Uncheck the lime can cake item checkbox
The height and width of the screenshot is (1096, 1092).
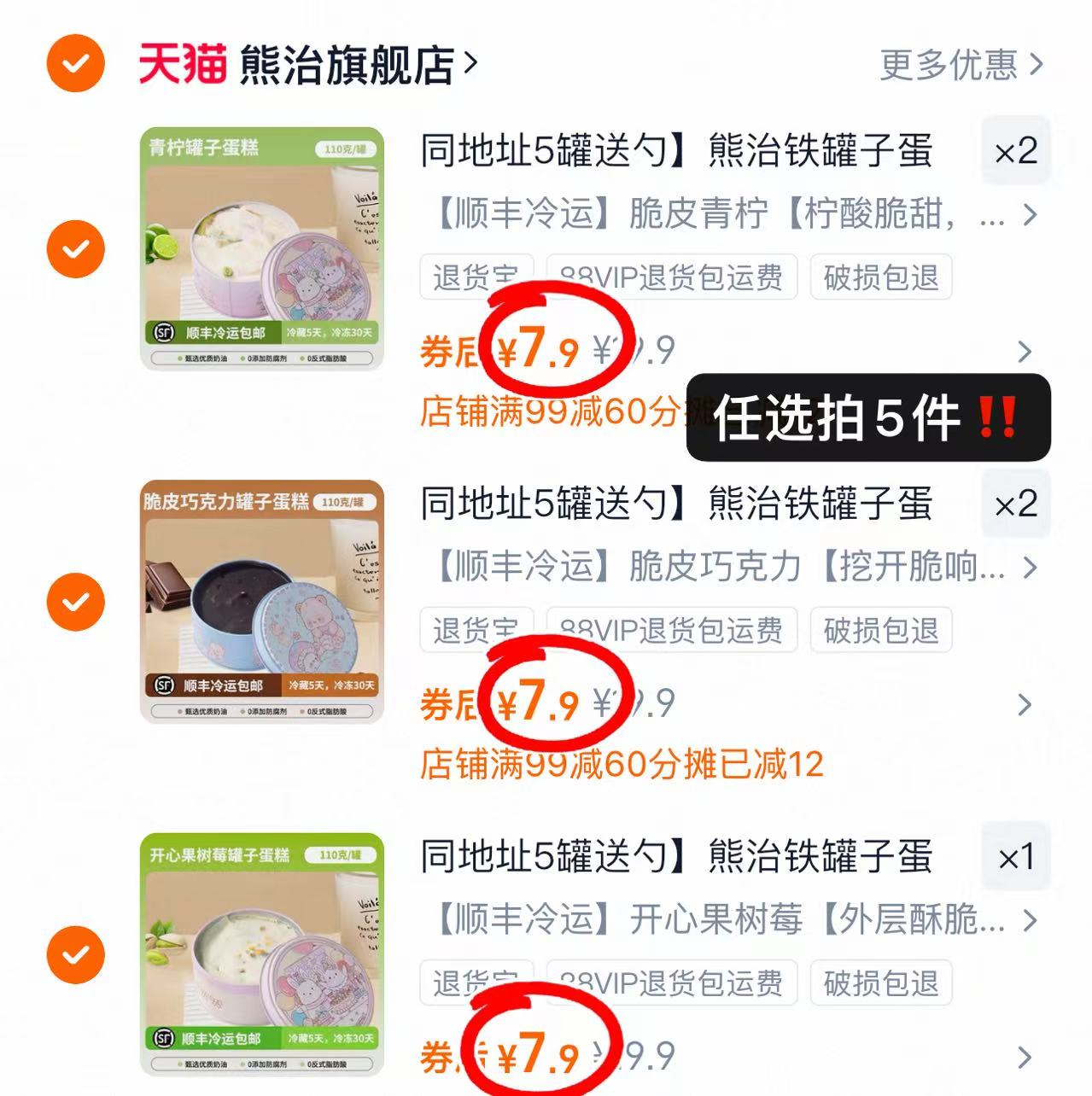click(x=76, y=248)
